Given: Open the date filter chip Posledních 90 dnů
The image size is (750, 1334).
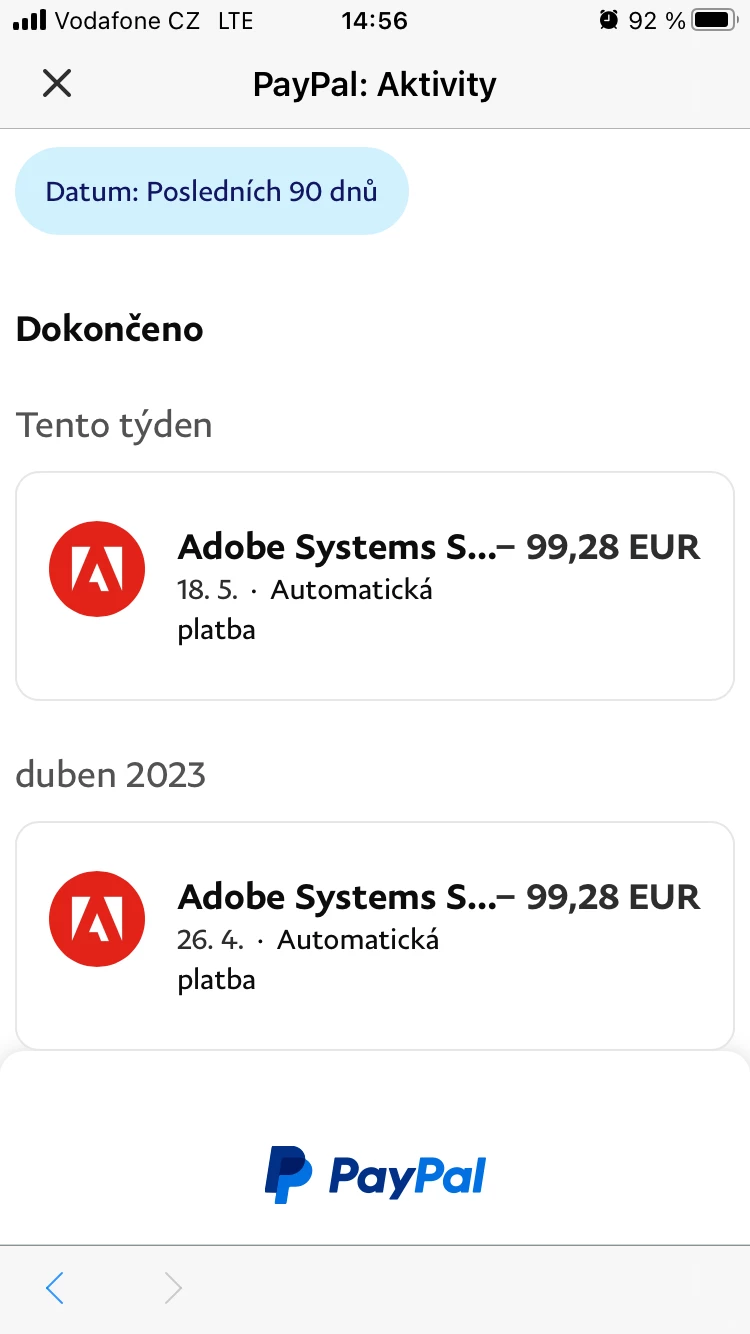Looking at the screenshot, I should 211,191.
